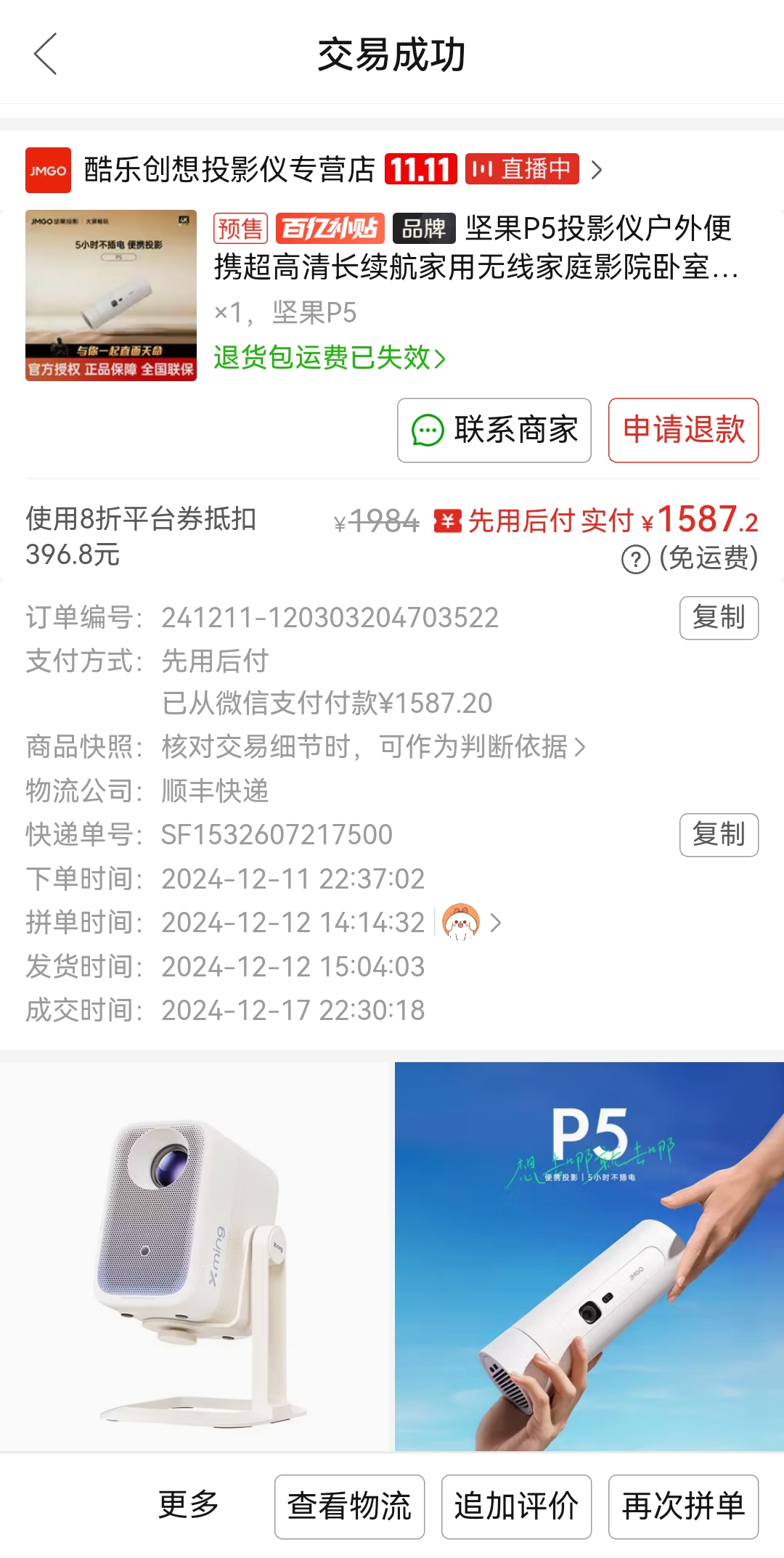Open the 免运费 question mark help icon
Viewport: 784px width, 1558px height.
tap(635, 560)
